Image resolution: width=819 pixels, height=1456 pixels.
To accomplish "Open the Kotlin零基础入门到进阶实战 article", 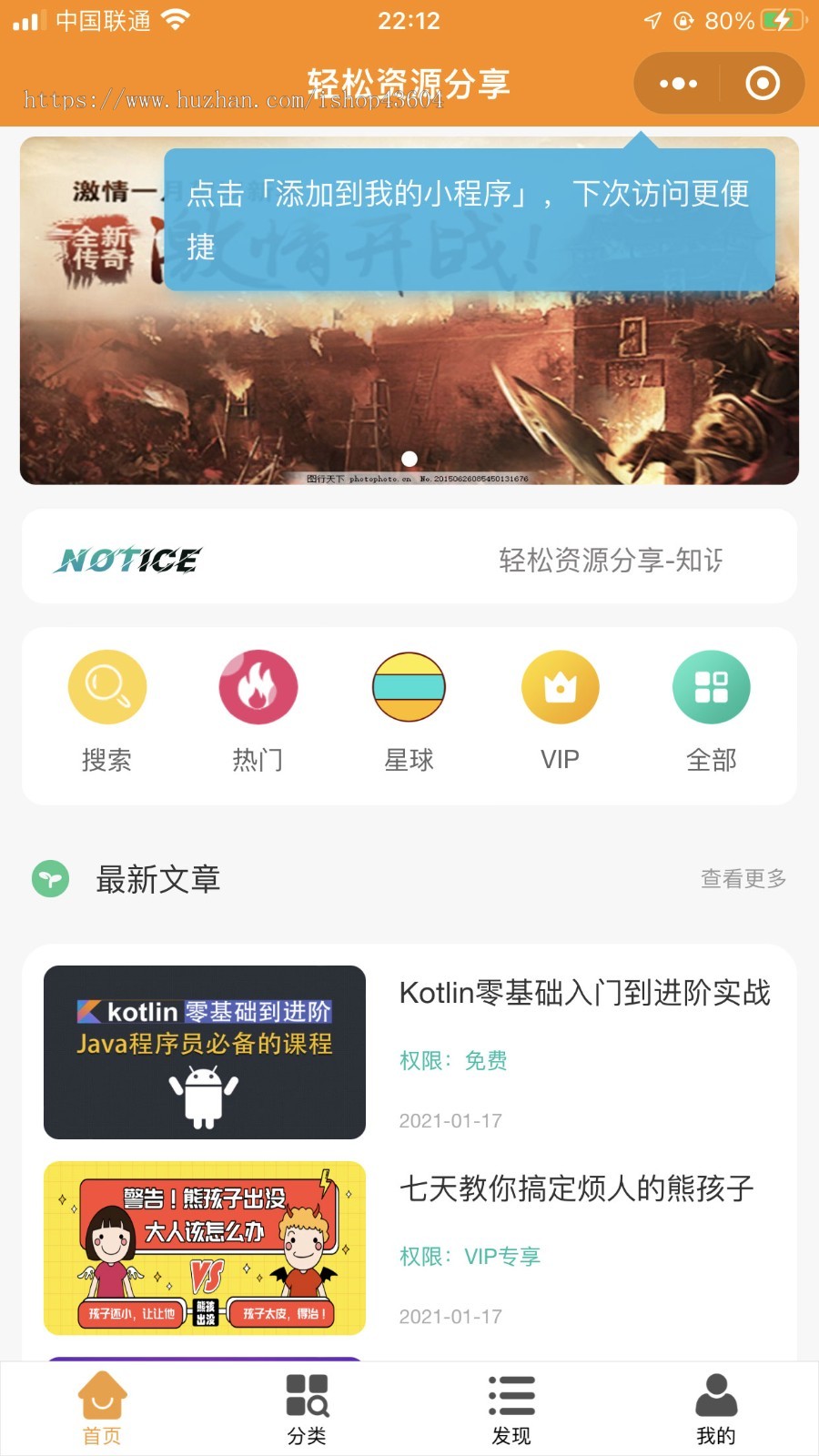I will tap(584, 993).
